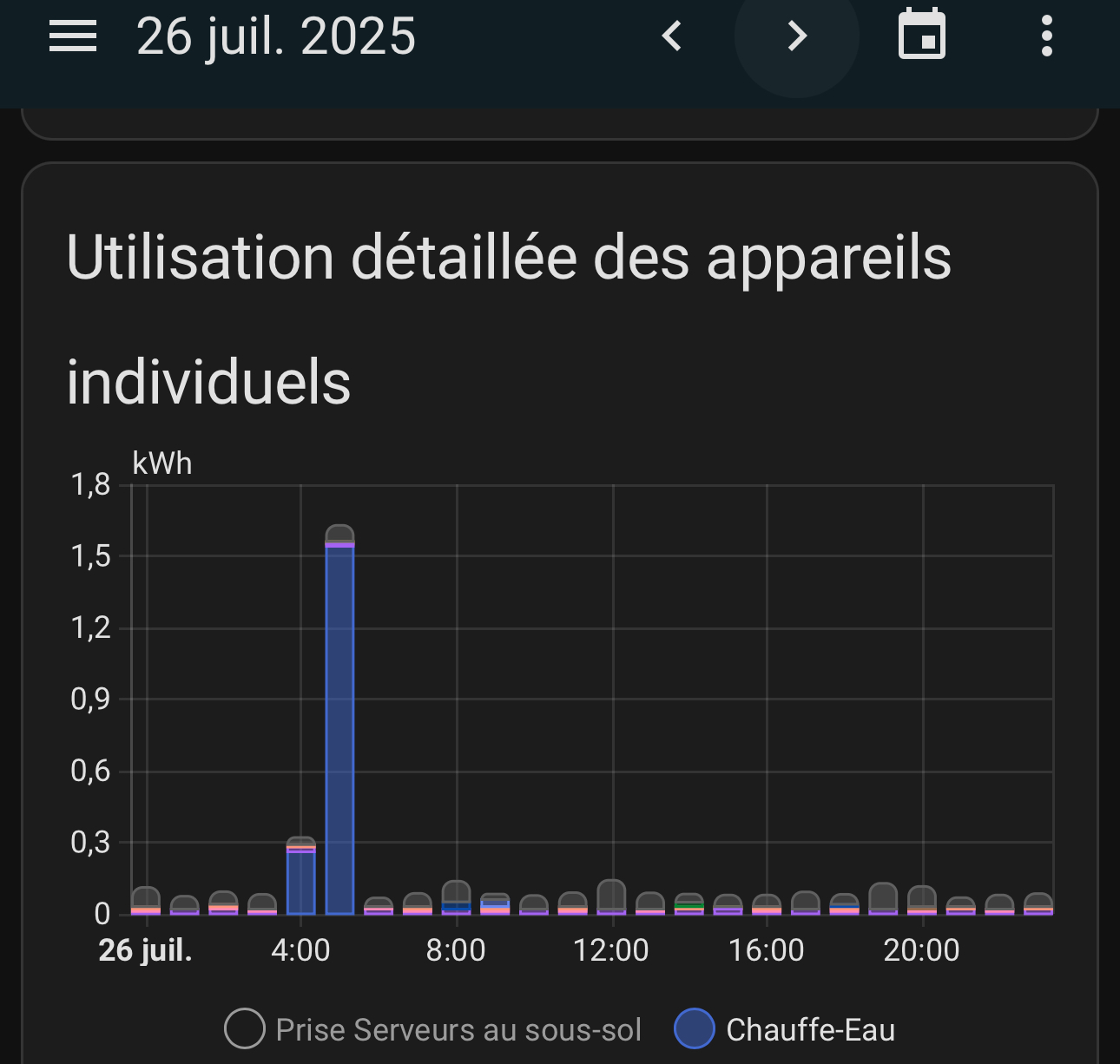This screenshot has width=1120, height=1064.
Task: Open the three-dot overflow menu
Action: 1046,36
